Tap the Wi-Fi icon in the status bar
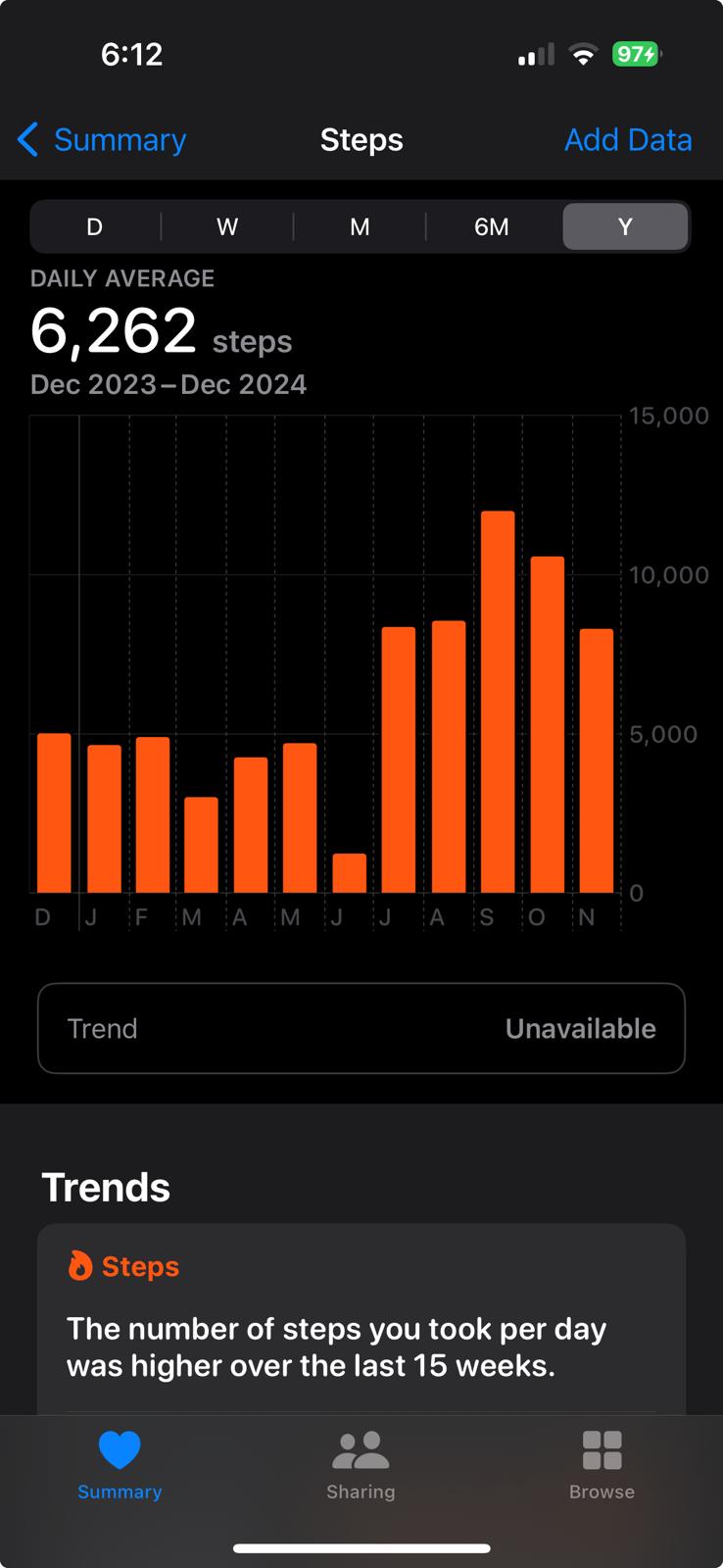The width and height of the screenshot is (723, 1568). 583,55
